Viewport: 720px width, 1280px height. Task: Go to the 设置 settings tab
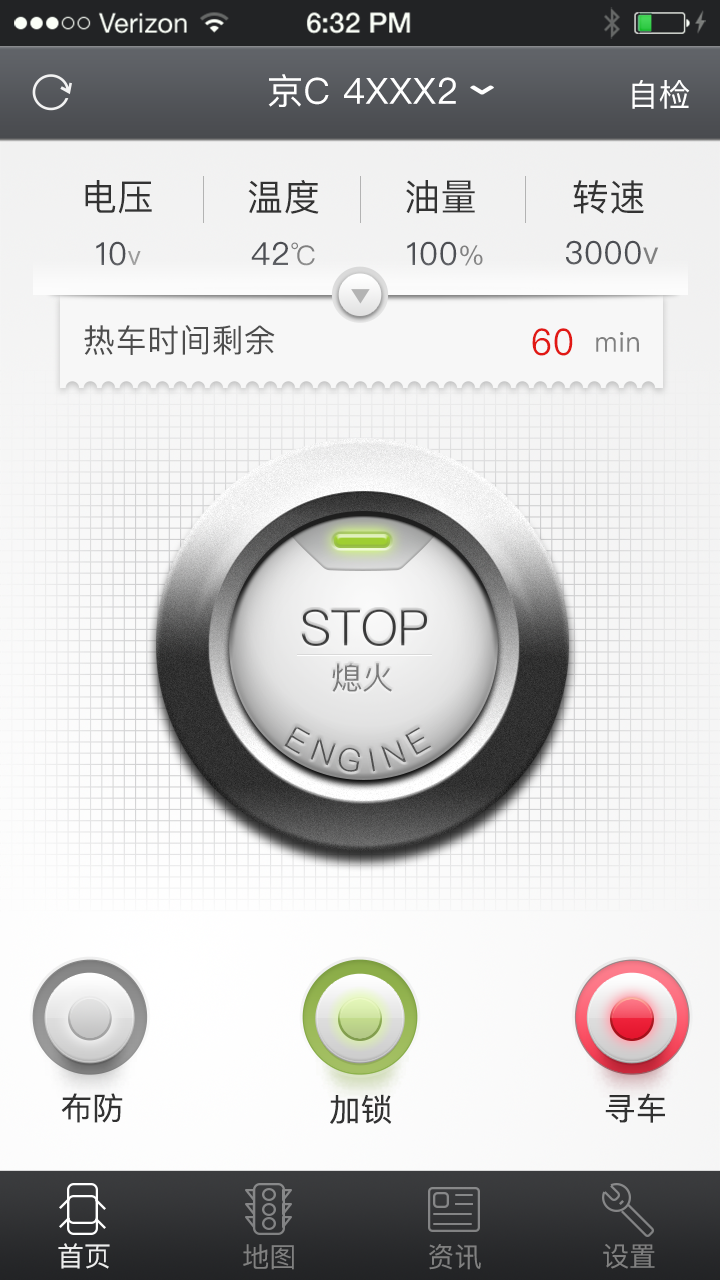(x=628, y=1226)
